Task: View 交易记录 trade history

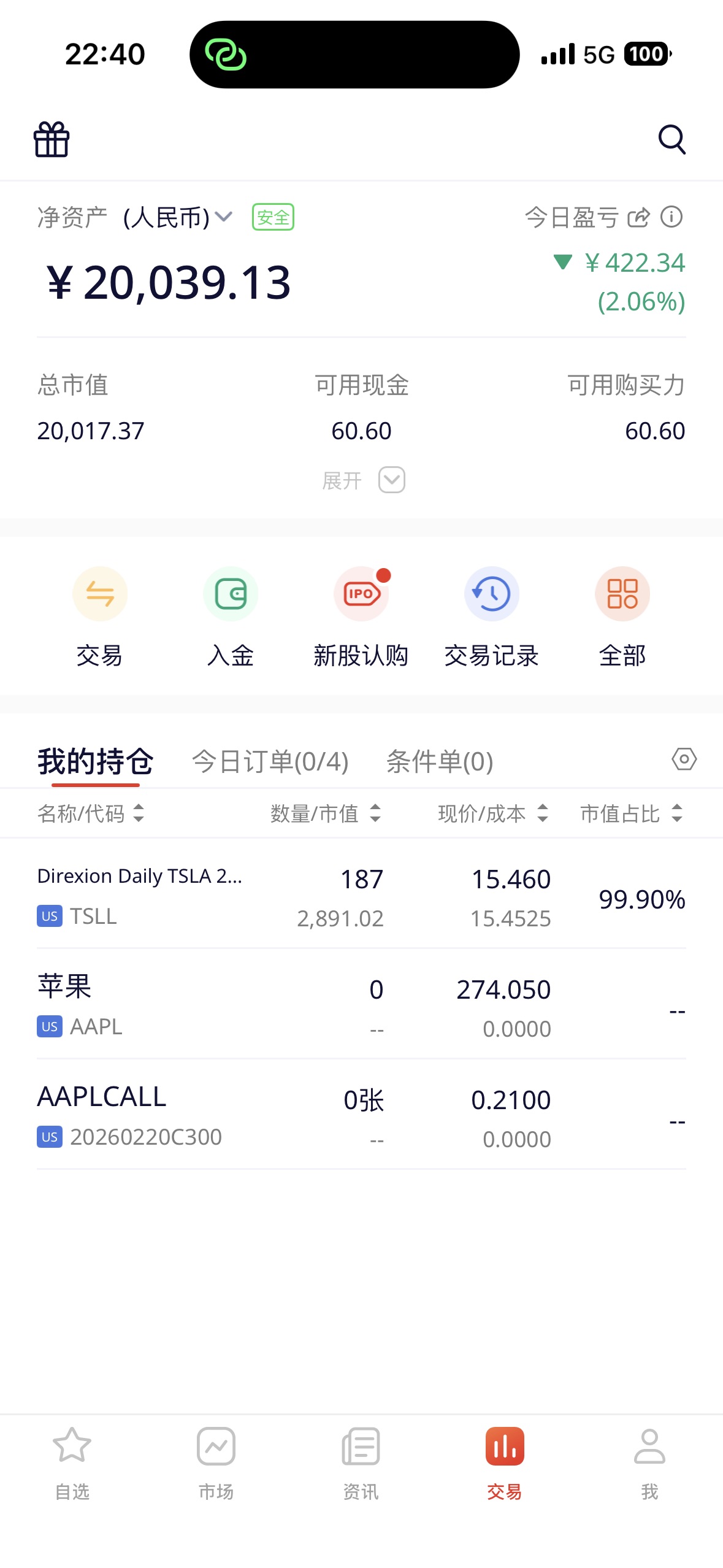Action: [492, 617]
